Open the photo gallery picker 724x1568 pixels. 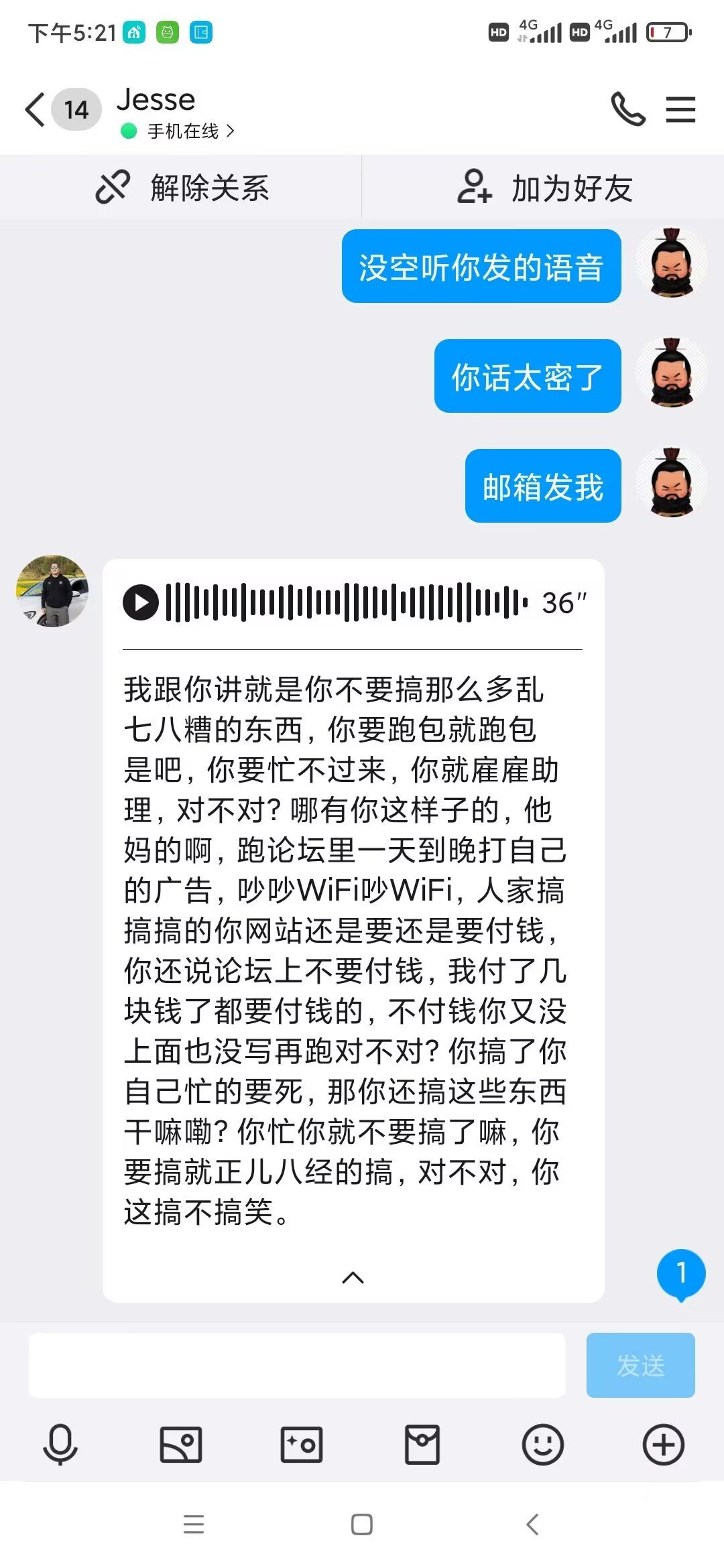point(181,1445)
